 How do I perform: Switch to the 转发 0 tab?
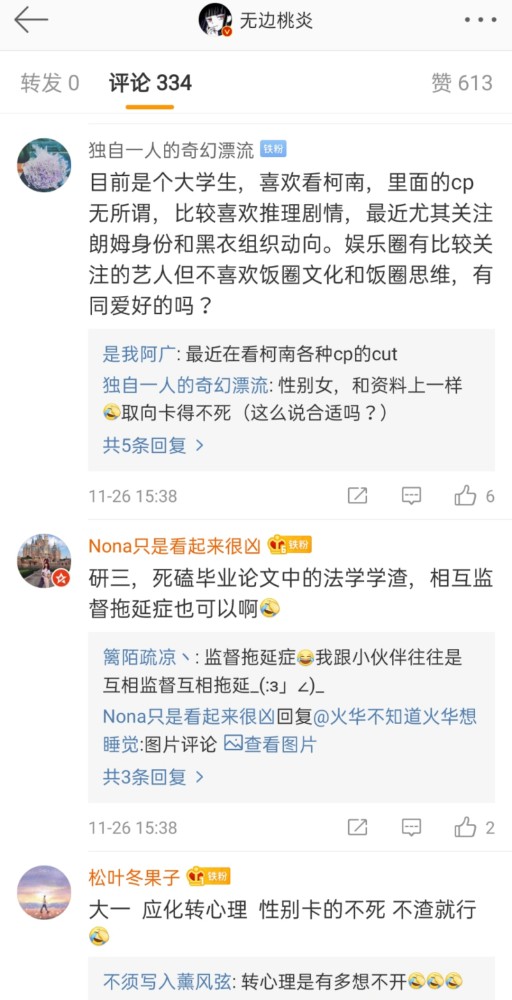[50, 84]
